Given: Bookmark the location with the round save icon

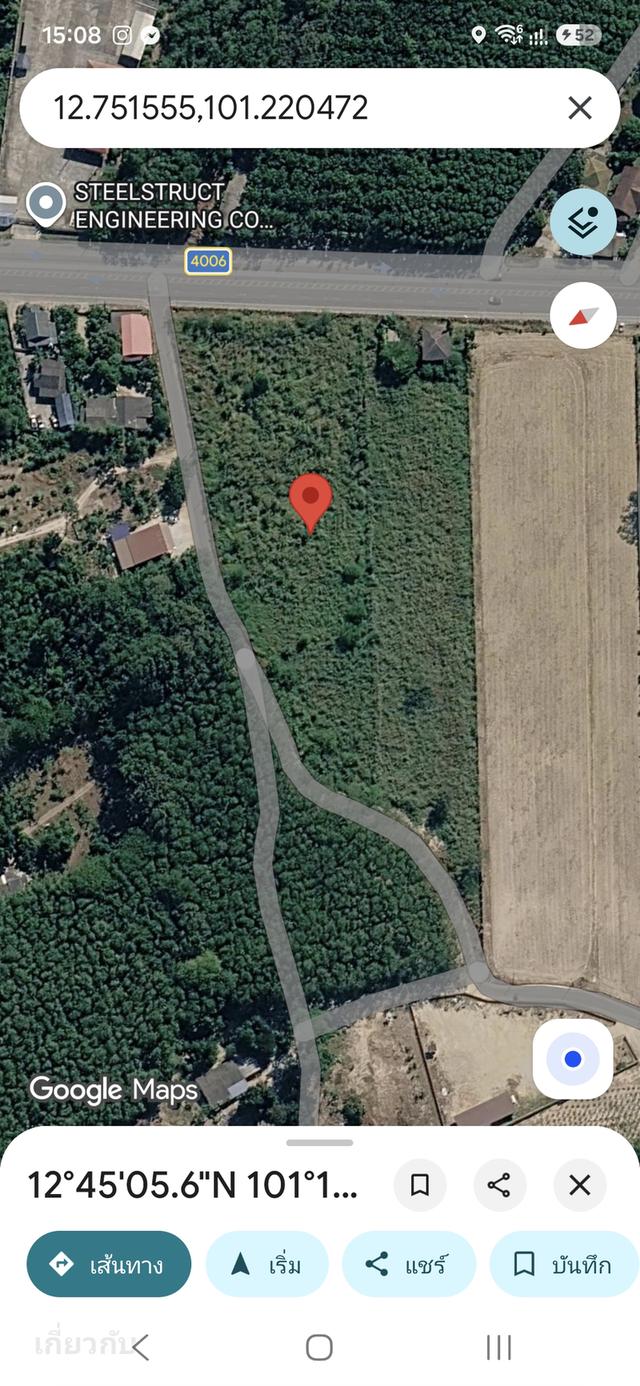Looking at the screenshot, I should (420, 1185).
